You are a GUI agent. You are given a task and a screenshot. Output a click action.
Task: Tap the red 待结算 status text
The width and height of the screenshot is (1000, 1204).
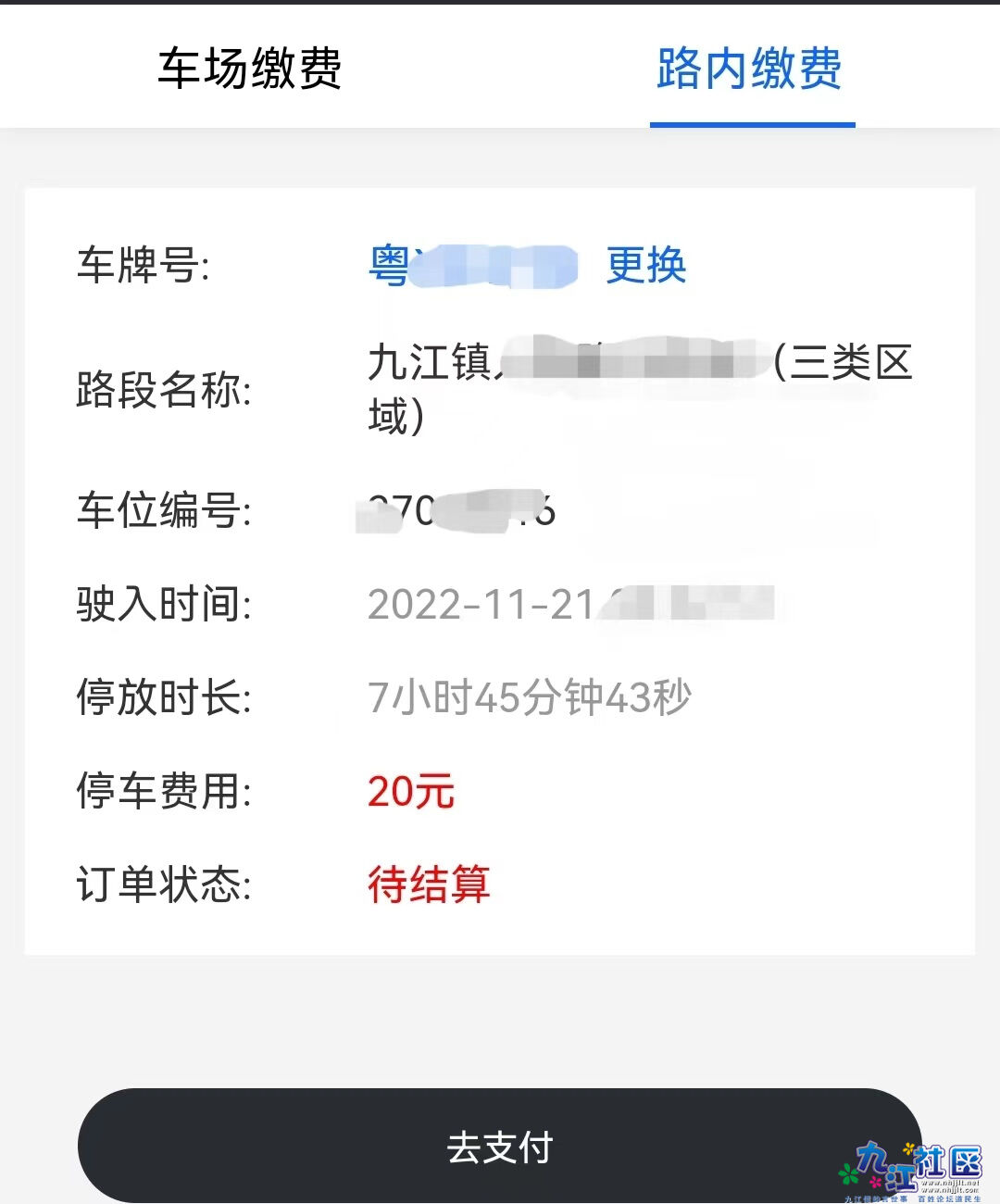(x=429, y=886)
